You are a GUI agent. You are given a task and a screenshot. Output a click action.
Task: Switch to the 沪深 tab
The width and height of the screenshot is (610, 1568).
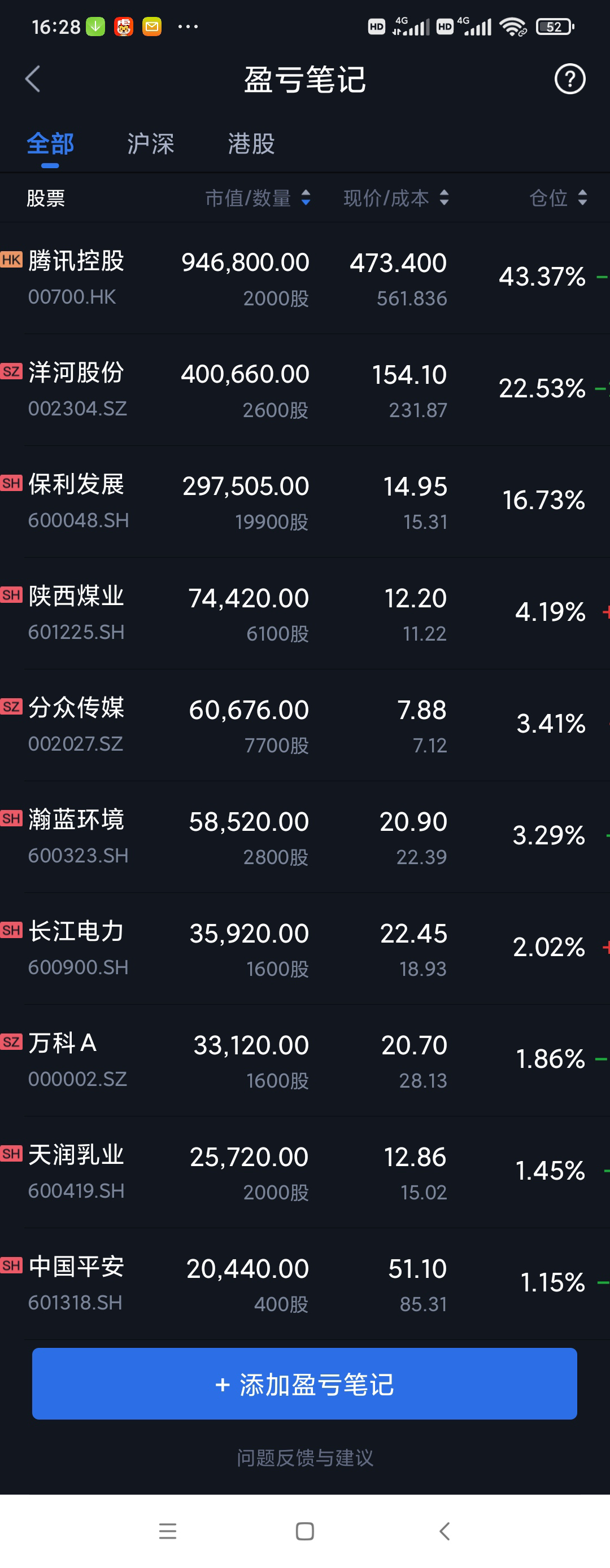[150, 144]
